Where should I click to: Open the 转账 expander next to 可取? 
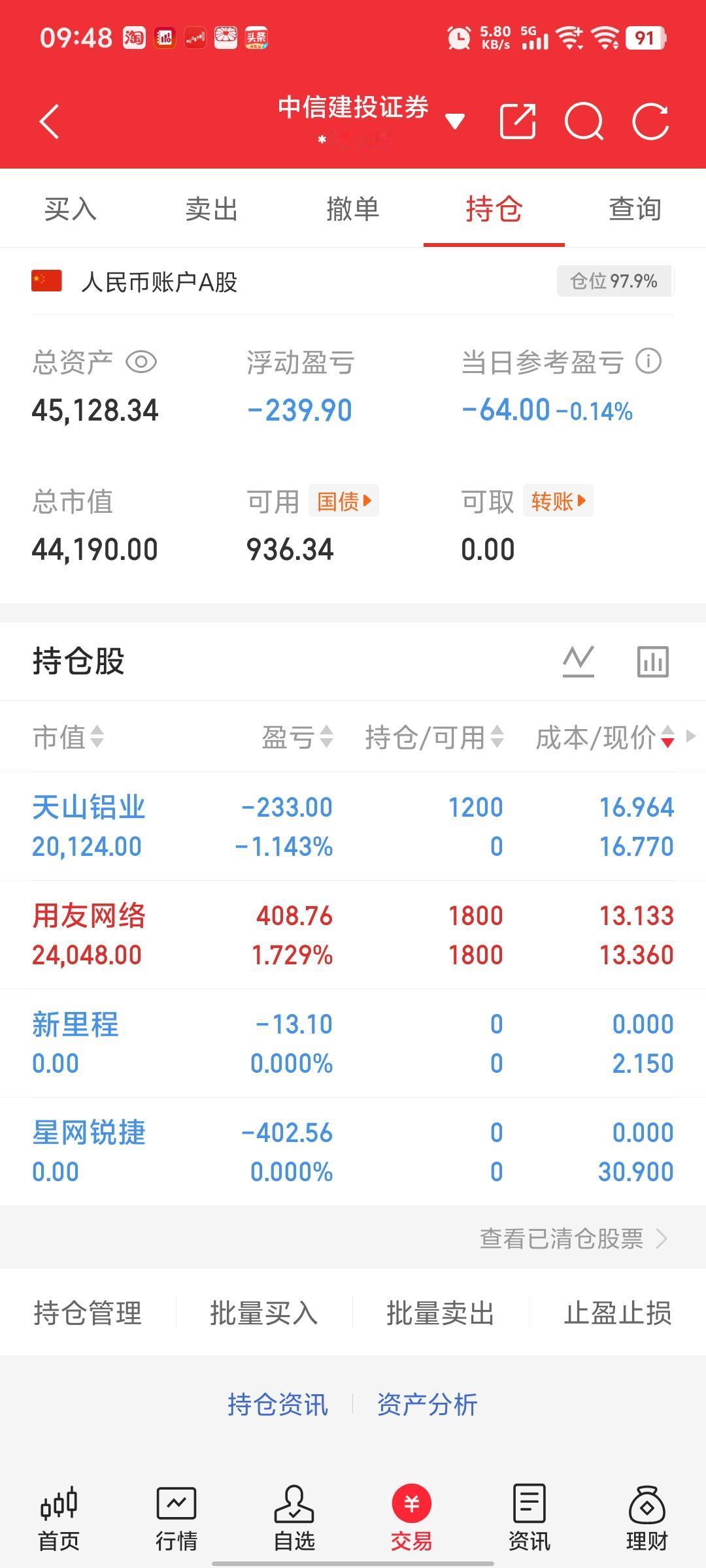[x=556, y=500]
